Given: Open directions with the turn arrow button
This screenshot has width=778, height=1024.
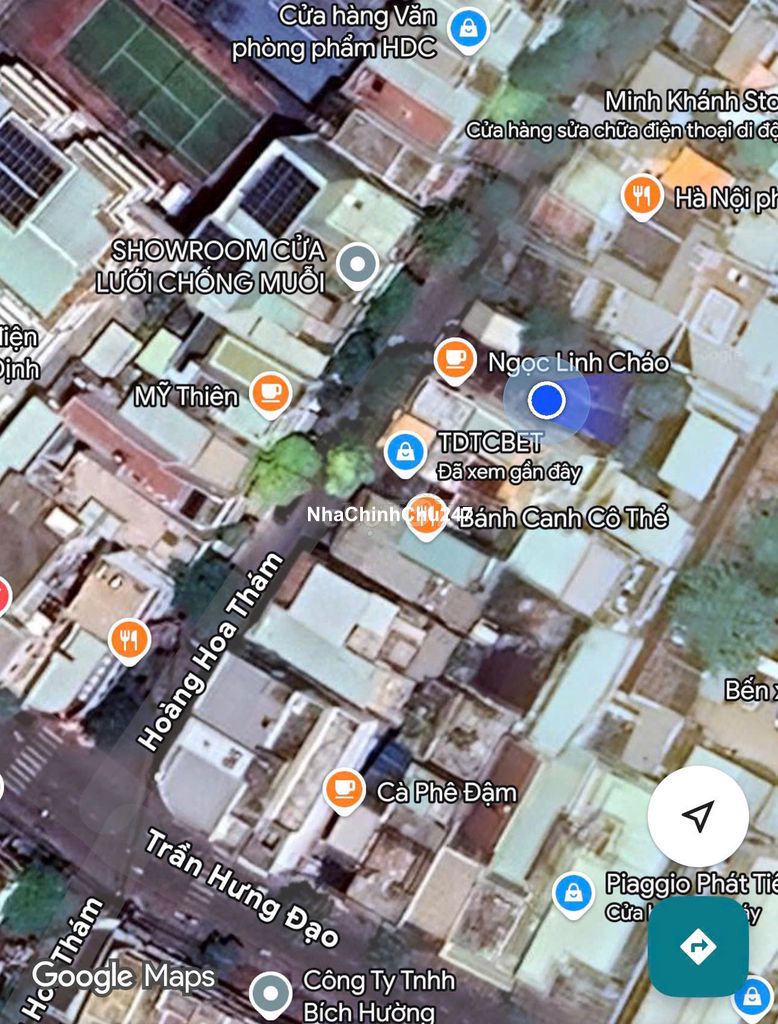Looking at the screenshot, I should (697, 946).
